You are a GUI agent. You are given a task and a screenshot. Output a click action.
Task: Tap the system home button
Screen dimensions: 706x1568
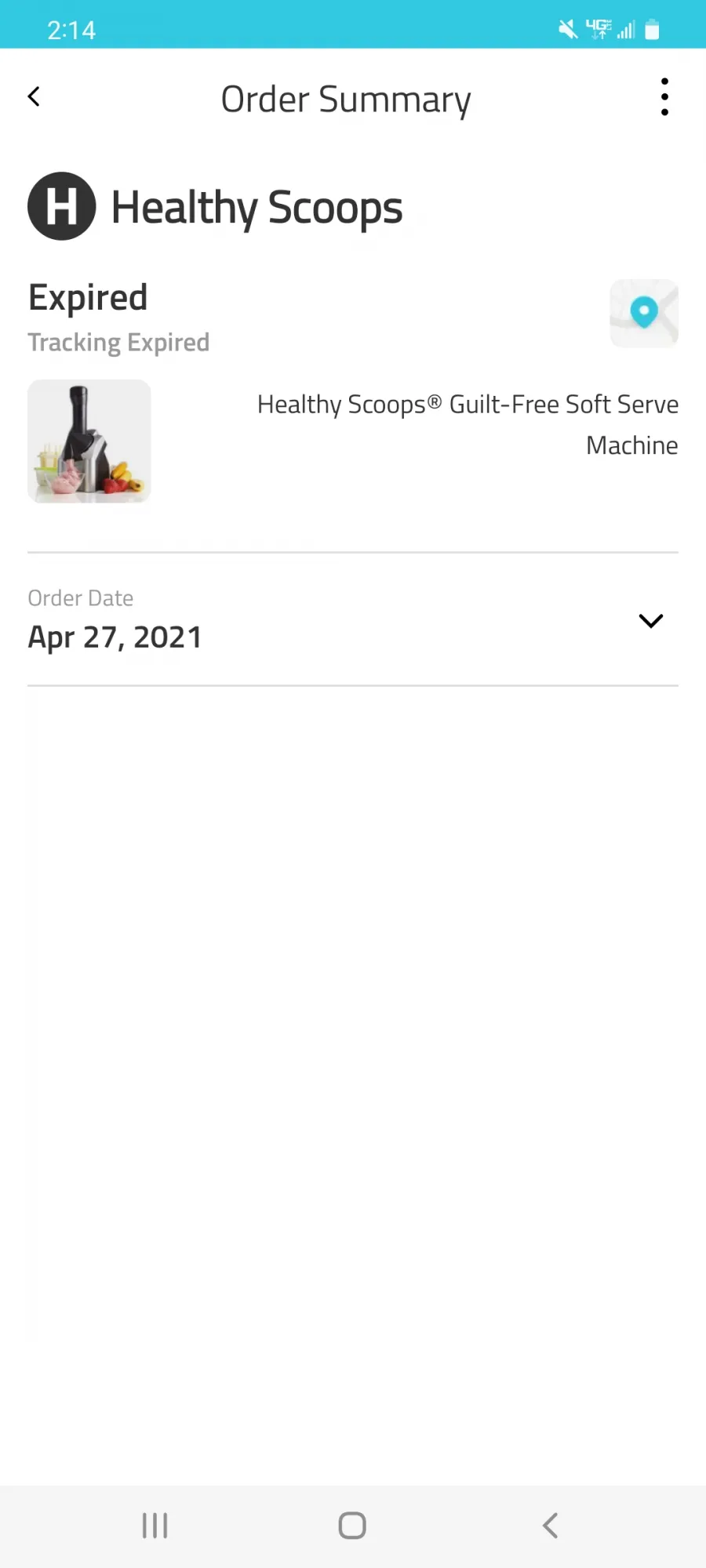coord(352,1526)
